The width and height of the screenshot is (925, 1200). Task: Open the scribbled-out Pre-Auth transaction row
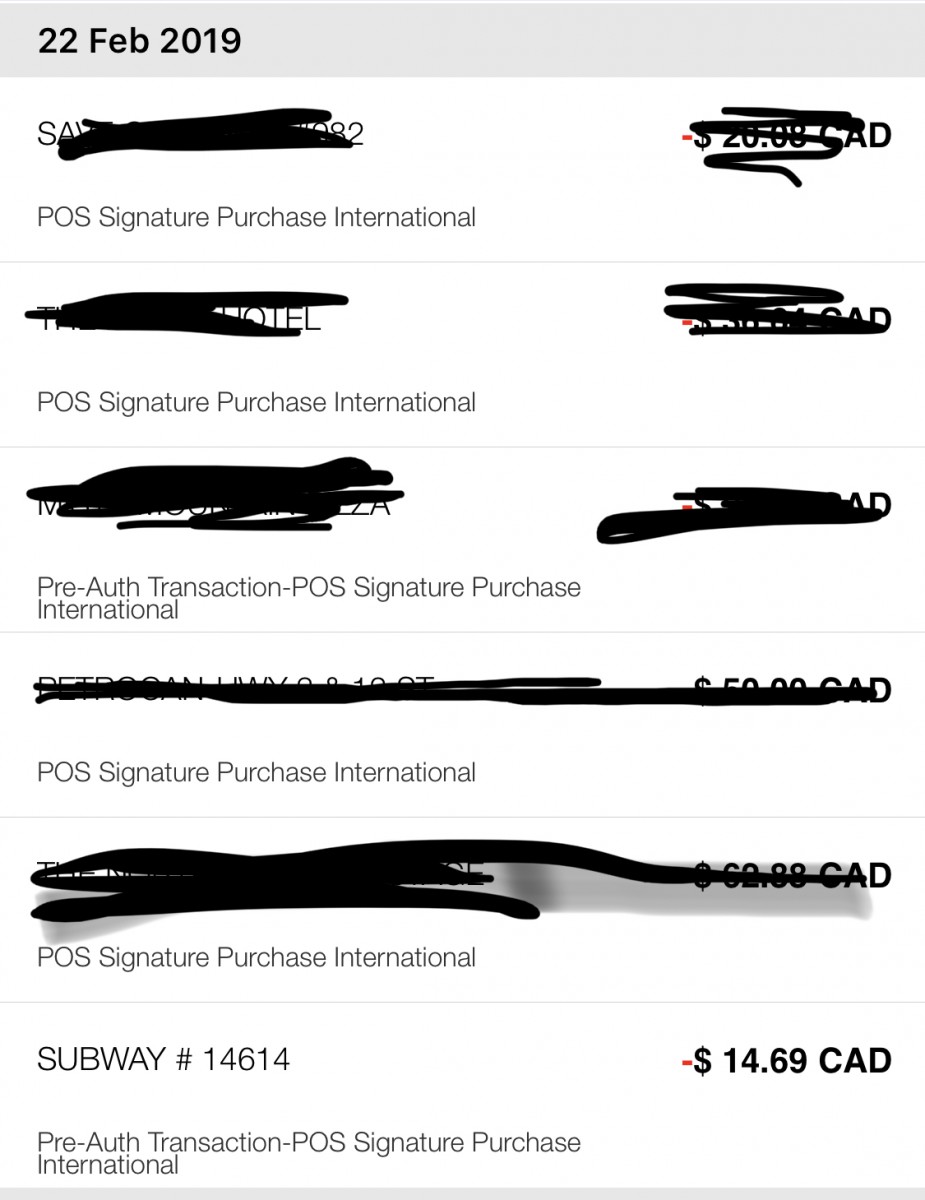[462, 540]
